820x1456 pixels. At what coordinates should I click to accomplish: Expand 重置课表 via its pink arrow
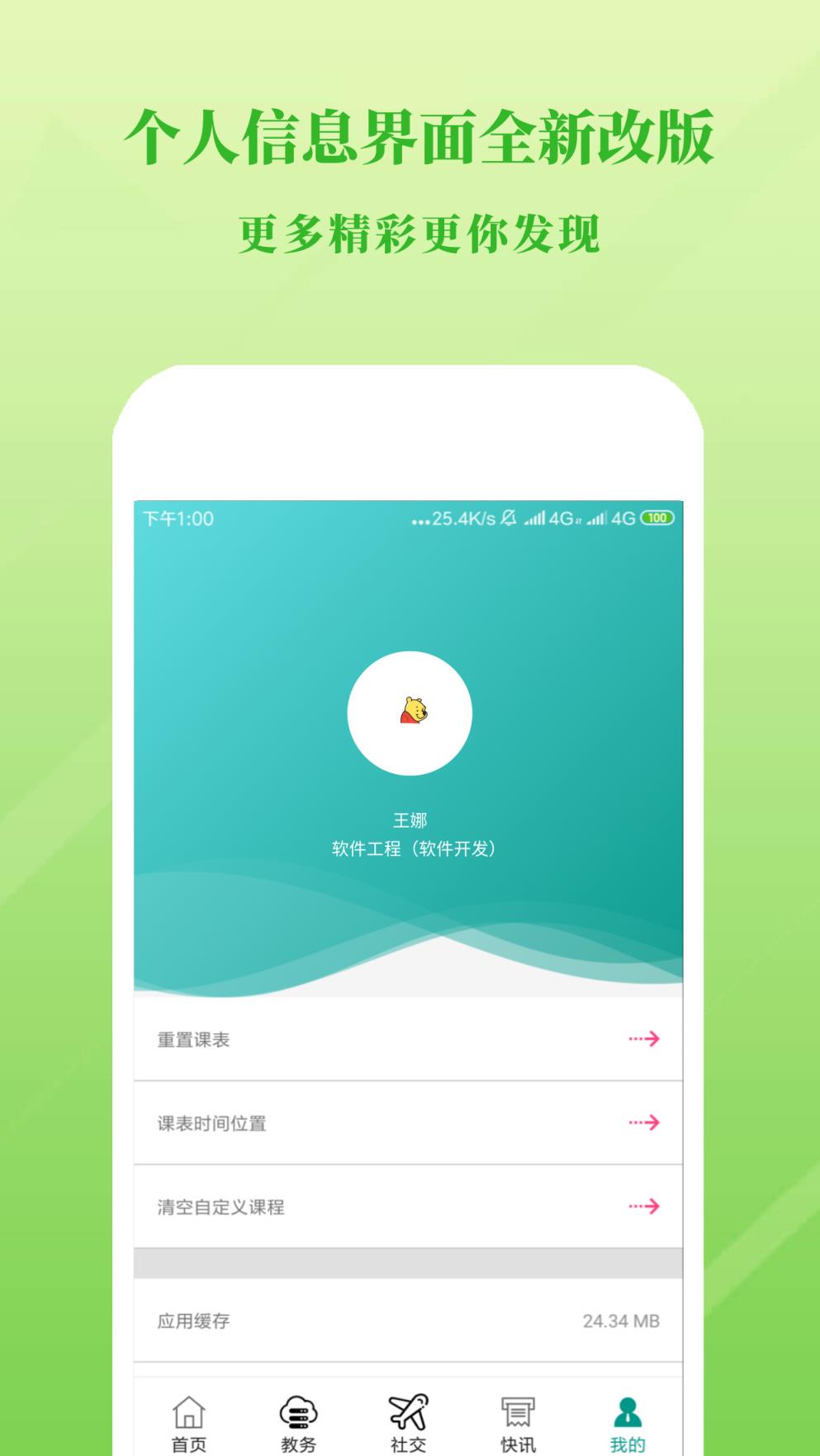643,1038
